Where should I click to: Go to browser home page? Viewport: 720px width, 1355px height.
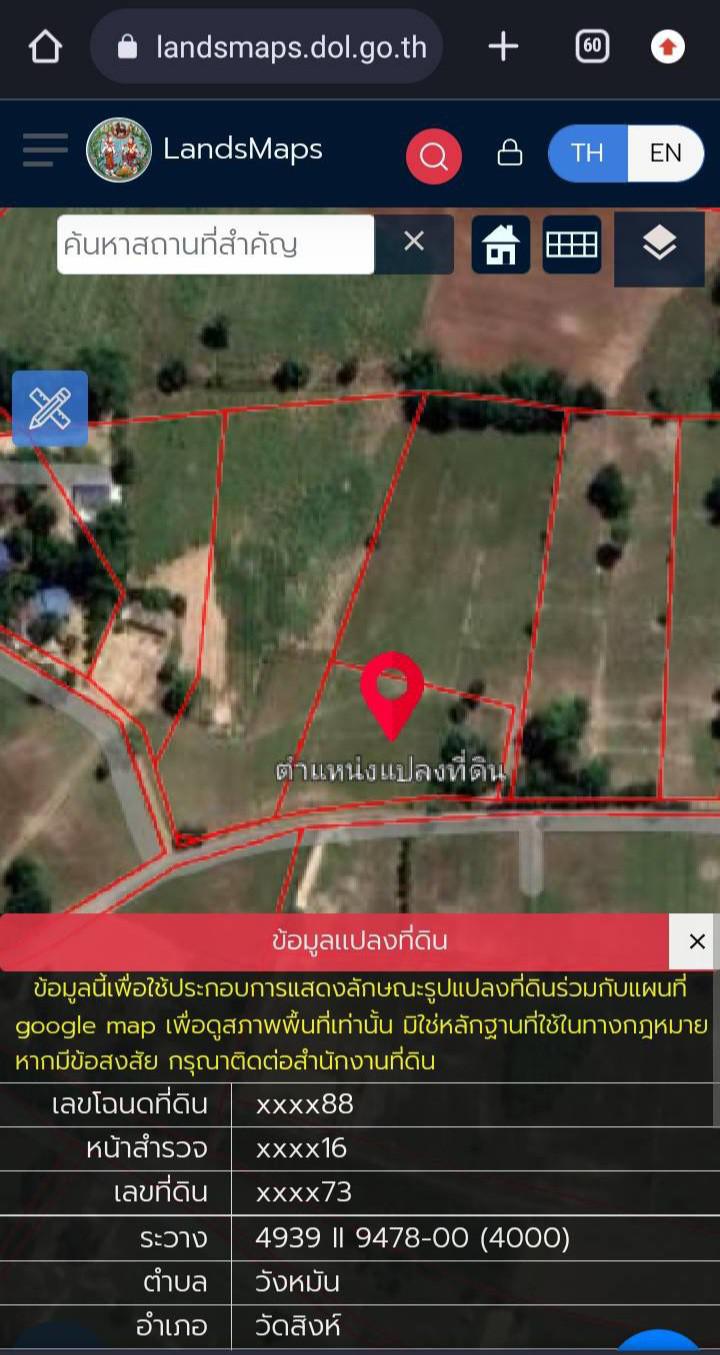coord(45,47)
